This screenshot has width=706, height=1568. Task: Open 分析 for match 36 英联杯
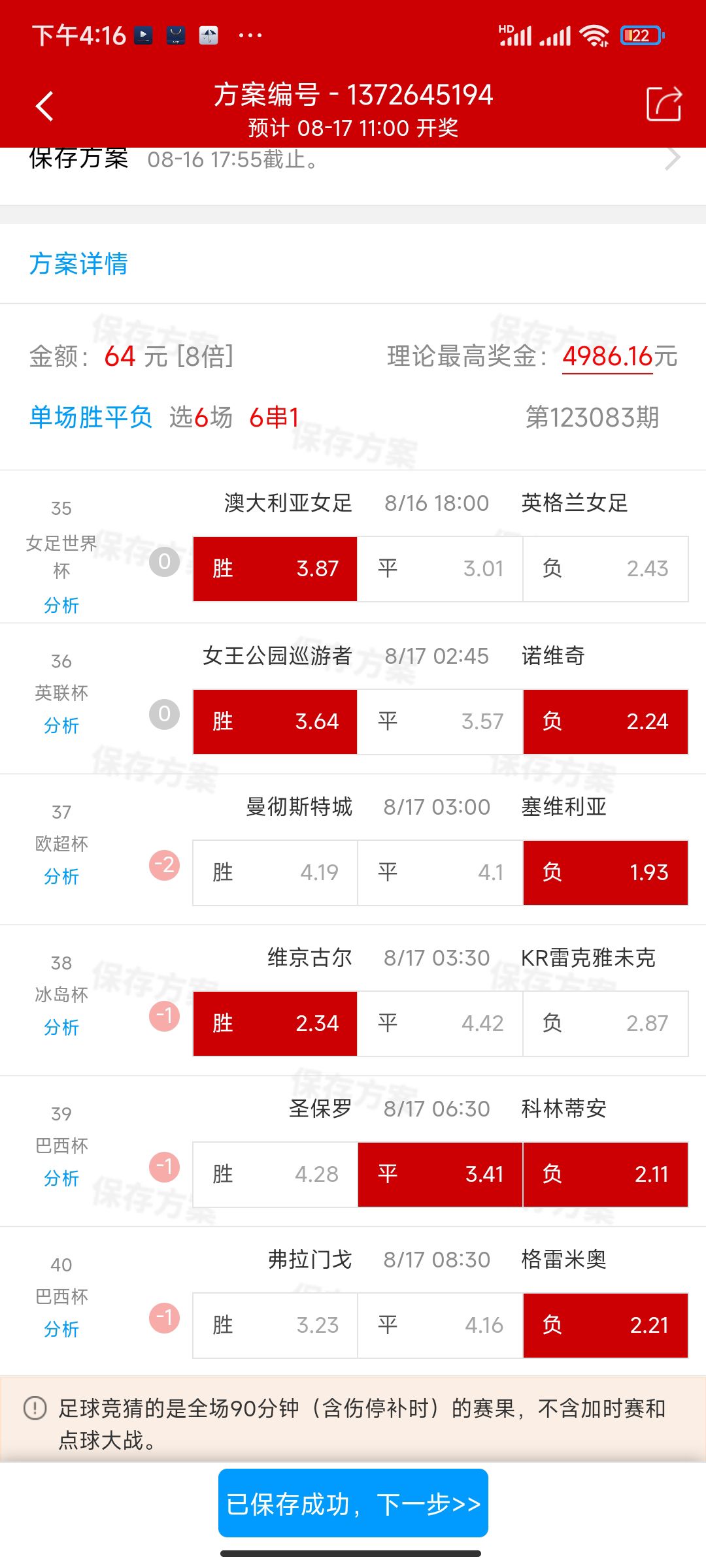(61, 725)
